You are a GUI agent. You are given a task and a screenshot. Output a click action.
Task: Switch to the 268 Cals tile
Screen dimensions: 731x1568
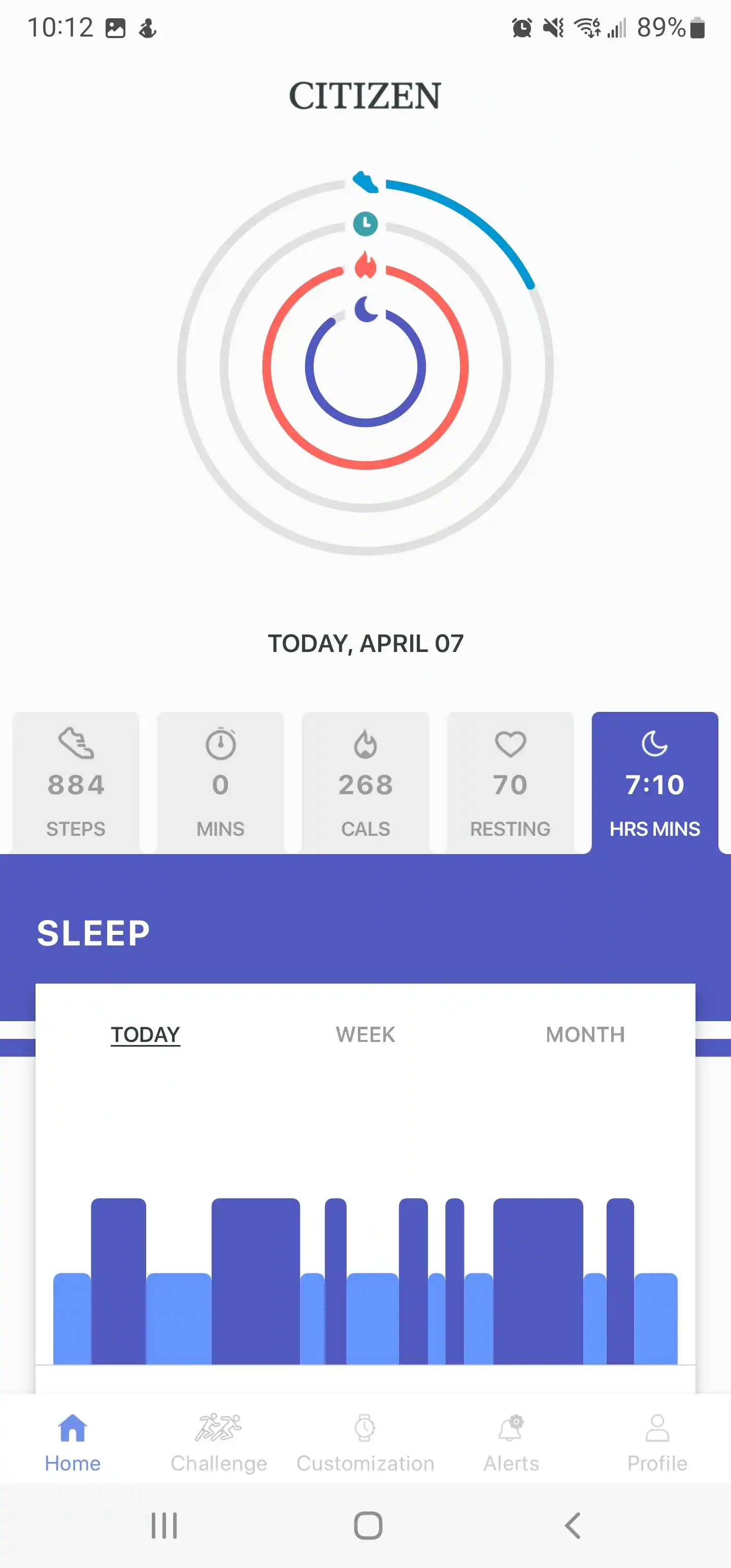365,783
